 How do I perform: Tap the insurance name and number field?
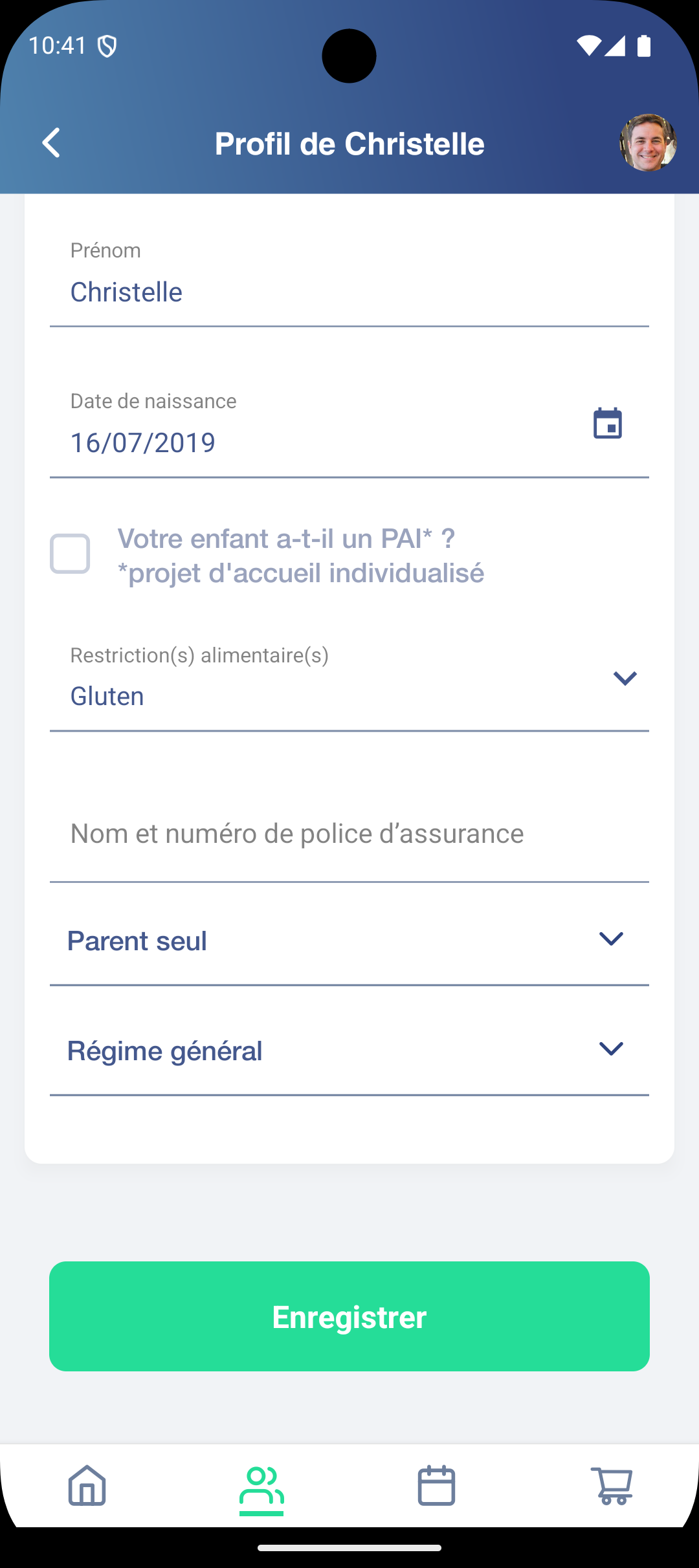(x=349, y=834)
